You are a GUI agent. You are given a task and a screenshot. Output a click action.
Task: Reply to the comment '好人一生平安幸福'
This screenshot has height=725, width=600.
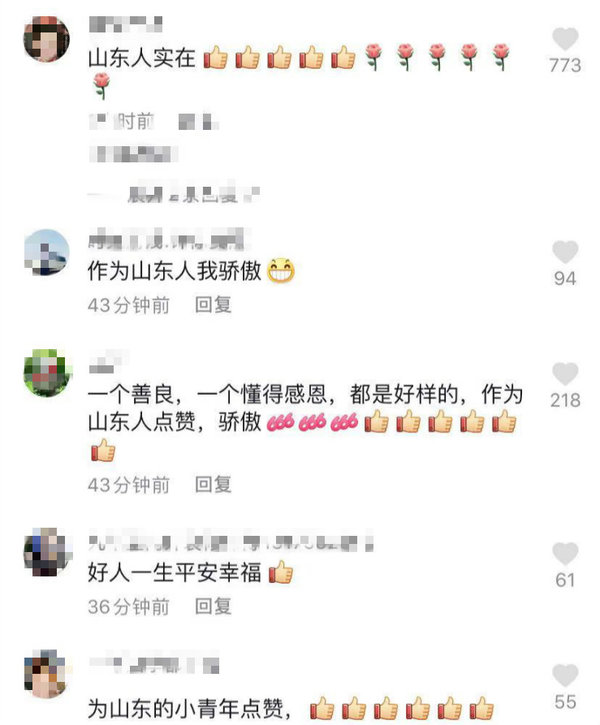[x=213, y=606]
